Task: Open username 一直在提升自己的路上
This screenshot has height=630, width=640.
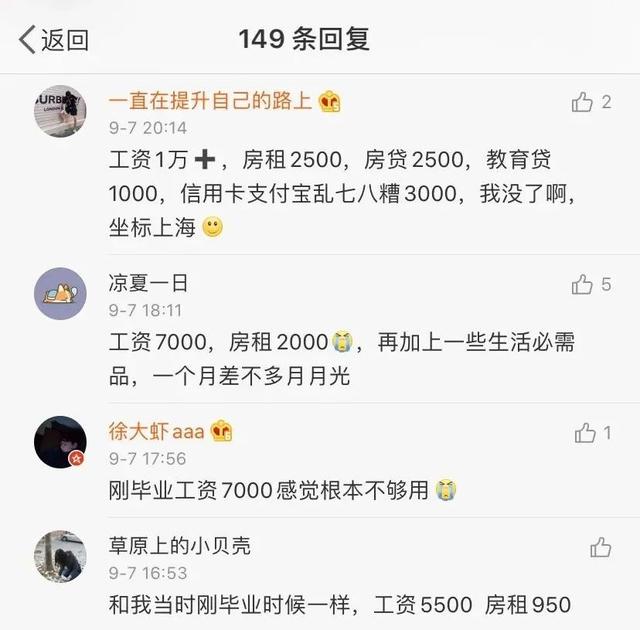Action: (x=210, y=102)
